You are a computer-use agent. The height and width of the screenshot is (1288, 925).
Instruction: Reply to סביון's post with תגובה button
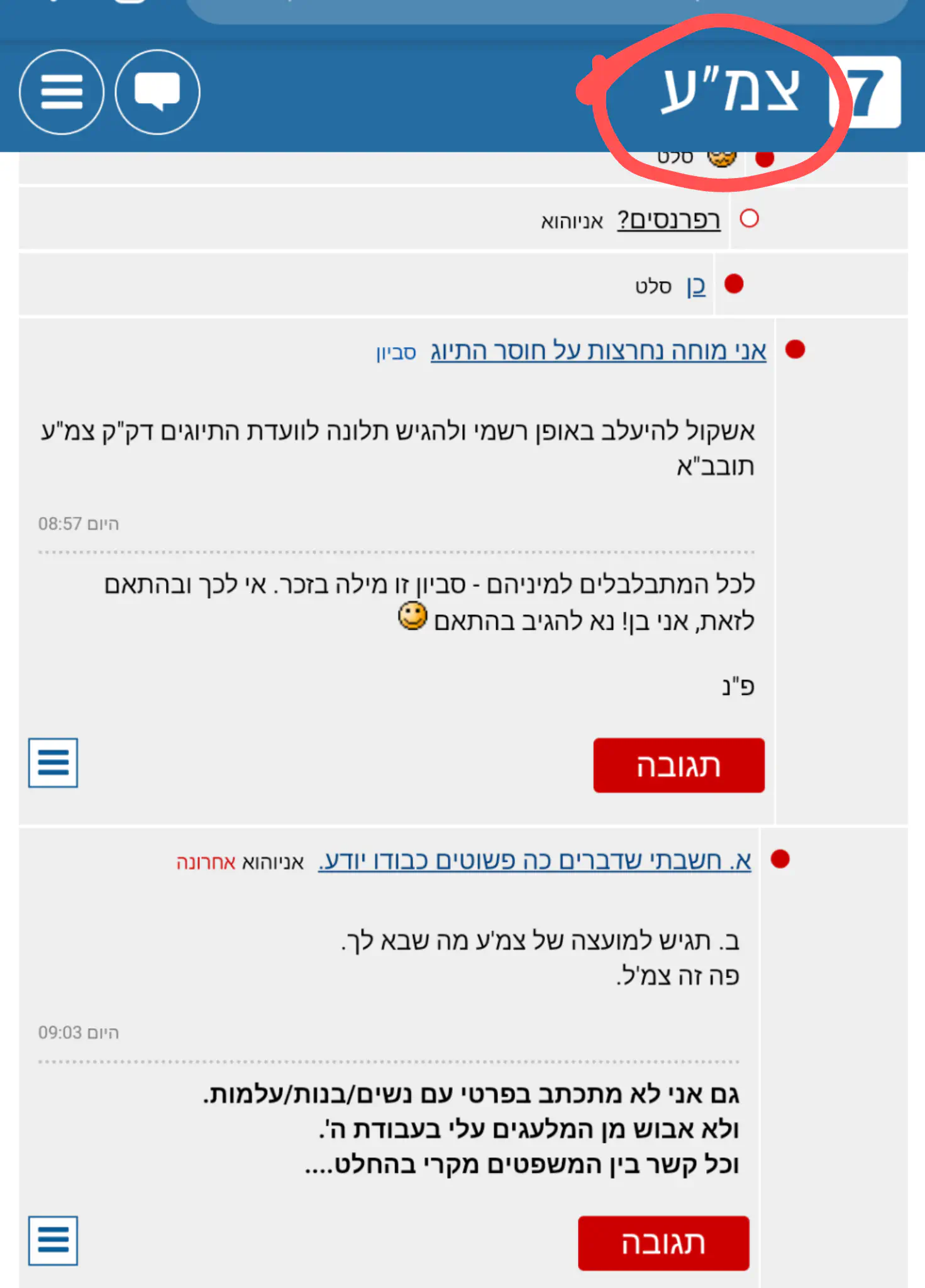pyautogui.click(x=679, y=765)
